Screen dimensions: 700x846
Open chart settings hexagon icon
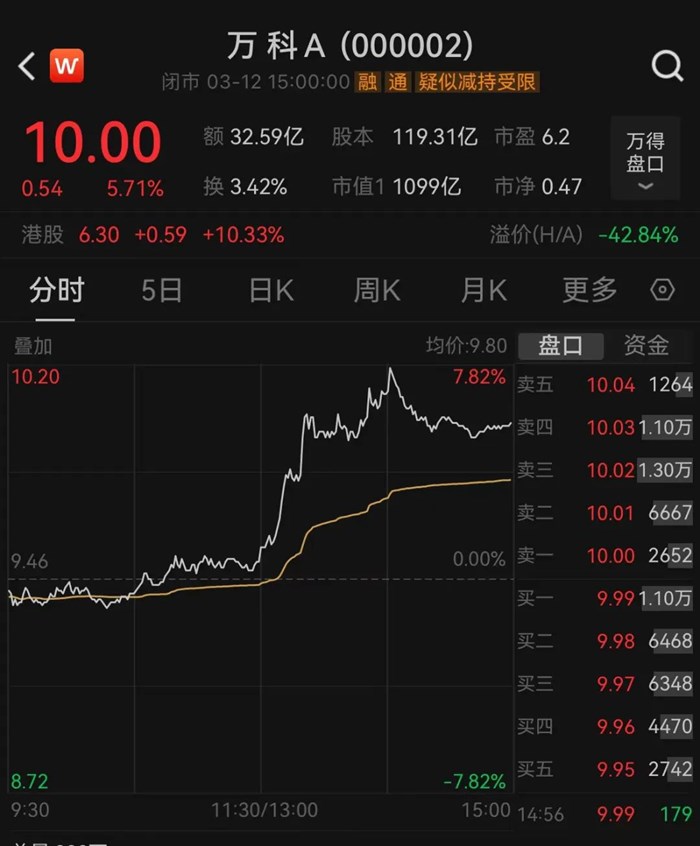point(662,291)
